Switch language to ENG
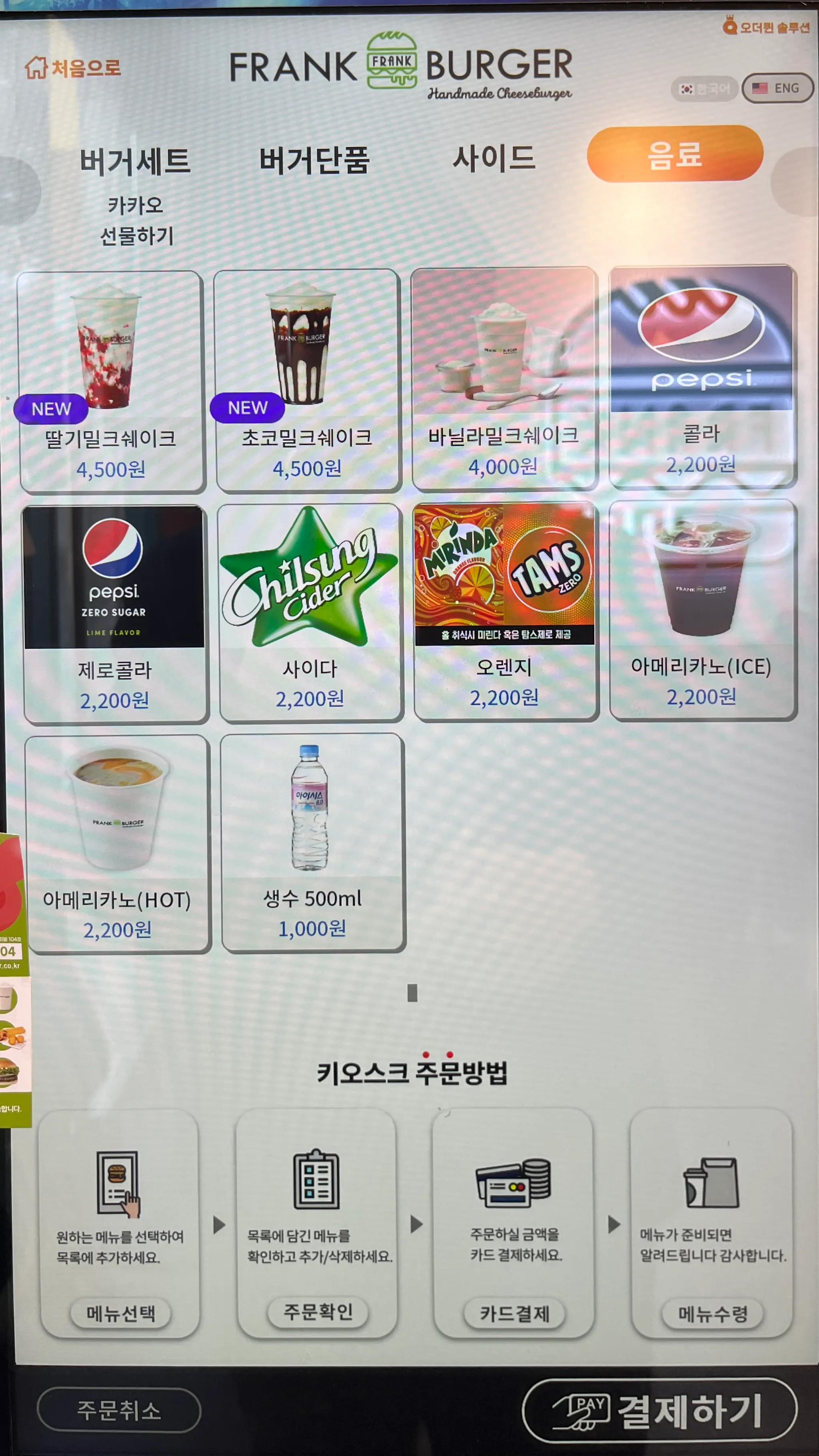This screenshot has height=1456, width=819. 778,88
